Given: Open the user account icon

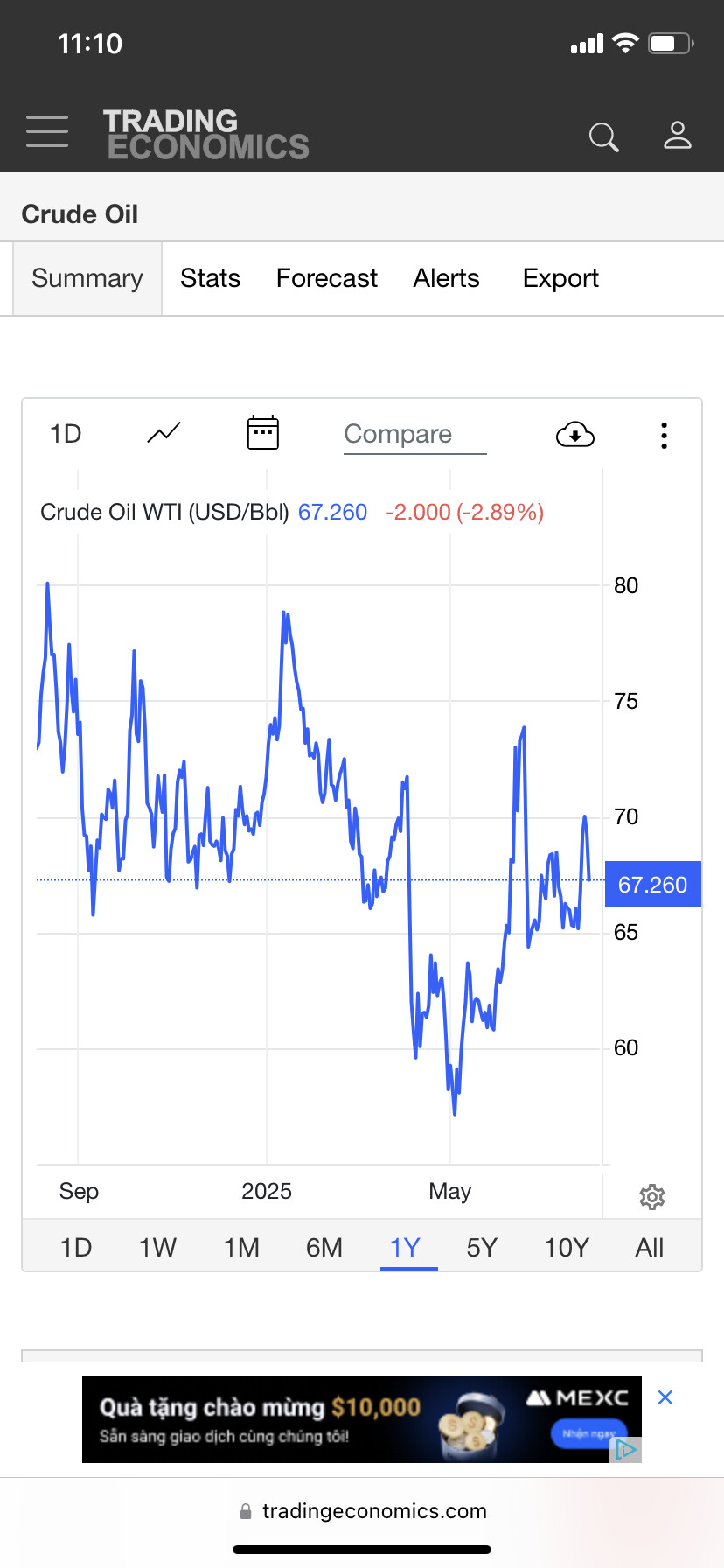Looking at the screenshot, I should point(677,136).
